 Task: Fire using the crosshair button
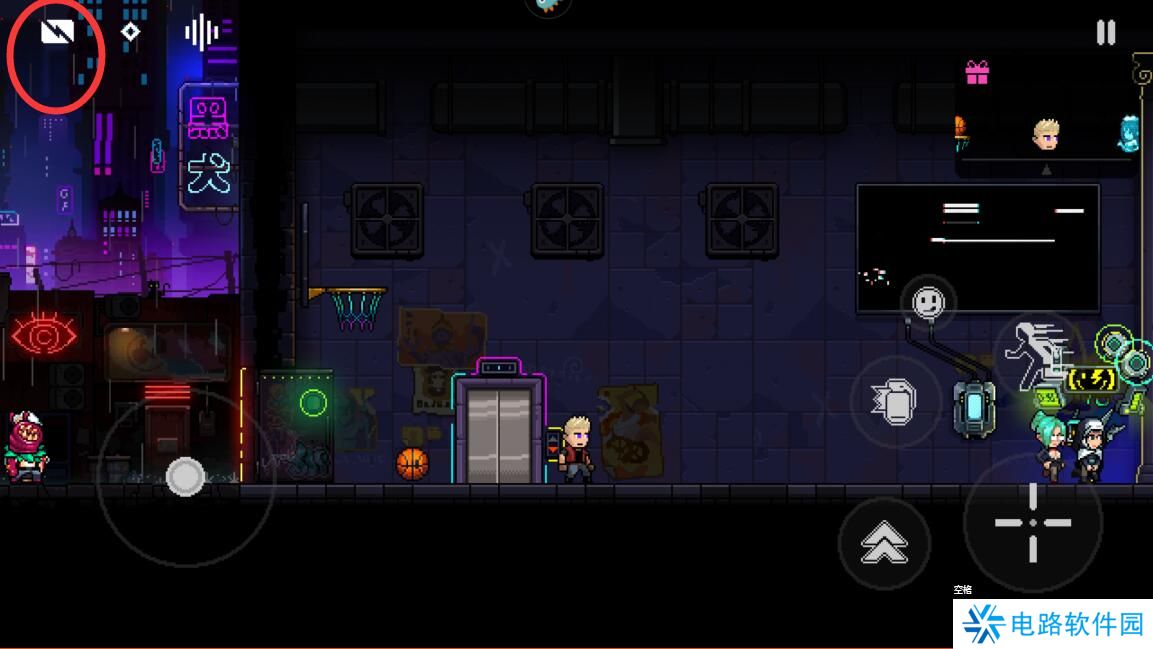1032,522
